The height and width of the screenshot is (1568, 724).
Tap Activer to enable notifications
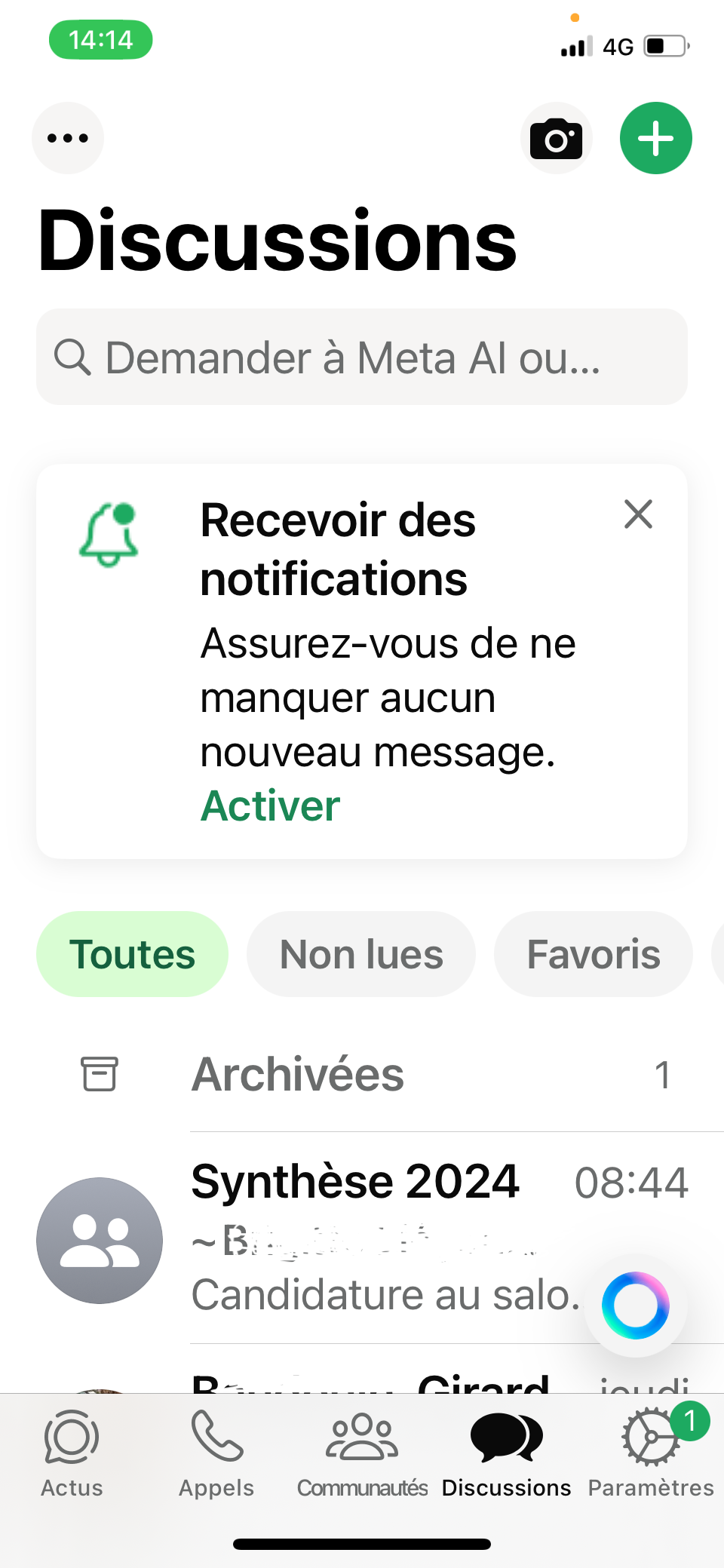coord(268,805)
